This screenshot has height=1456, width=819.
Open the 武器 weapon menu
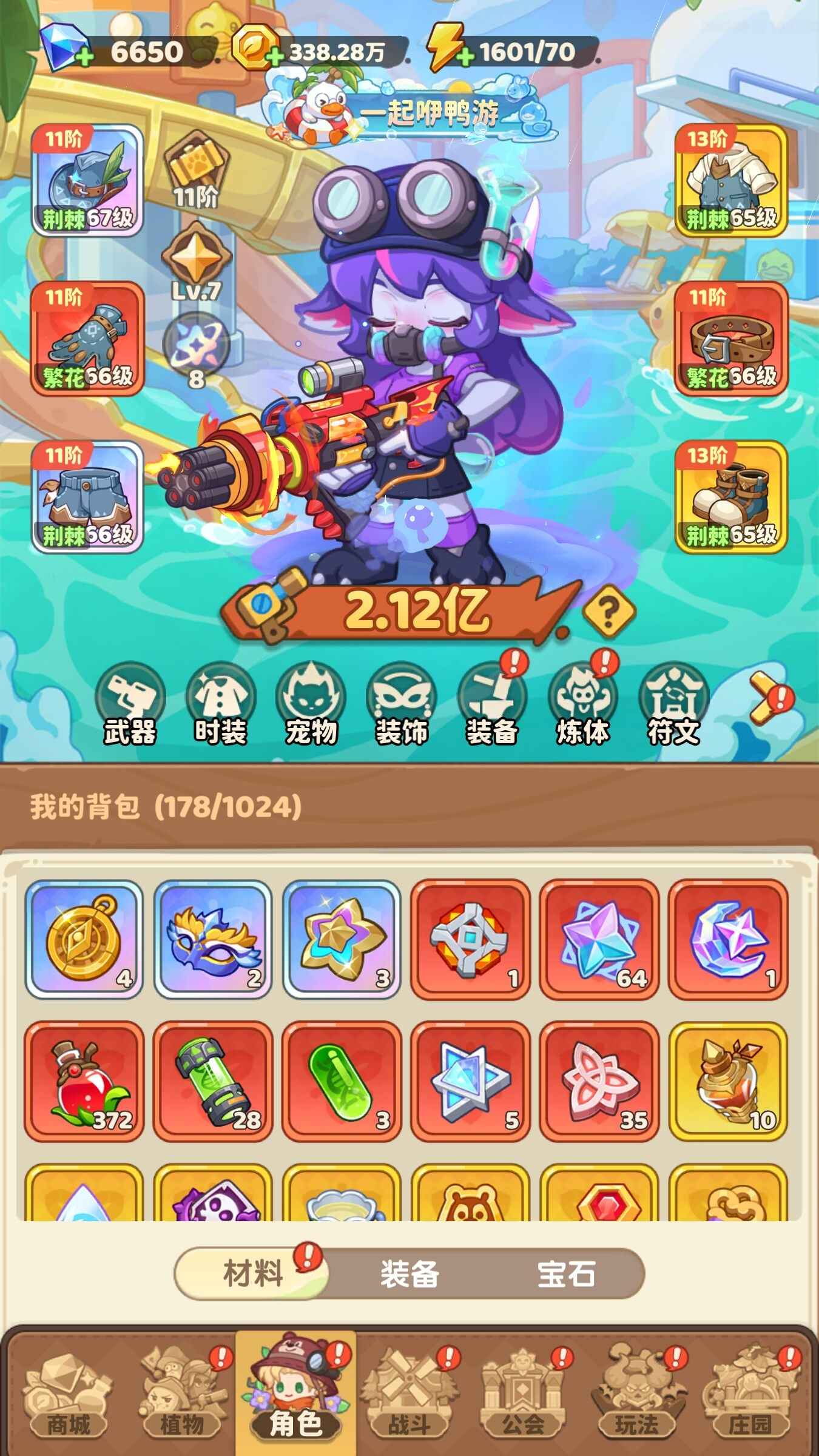(130, 705)
